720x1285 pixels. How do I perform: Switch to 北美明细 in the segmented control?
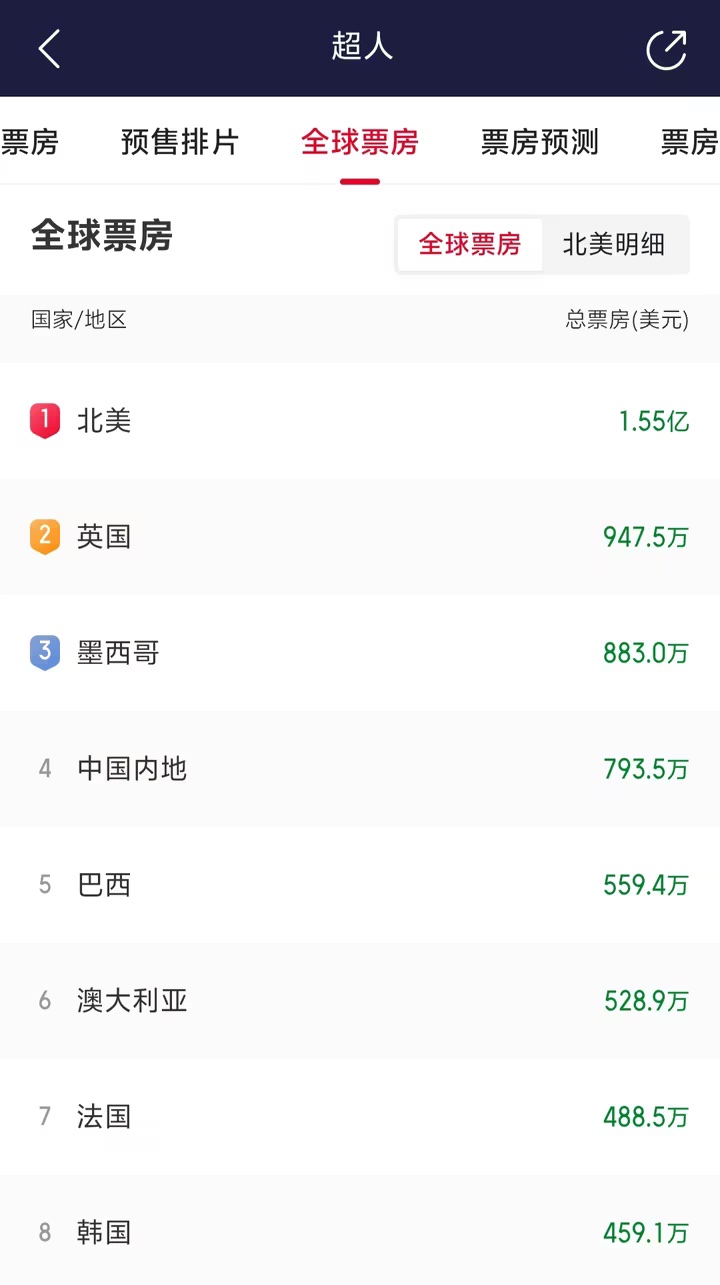pyautogui.click(x=614, y=244)
